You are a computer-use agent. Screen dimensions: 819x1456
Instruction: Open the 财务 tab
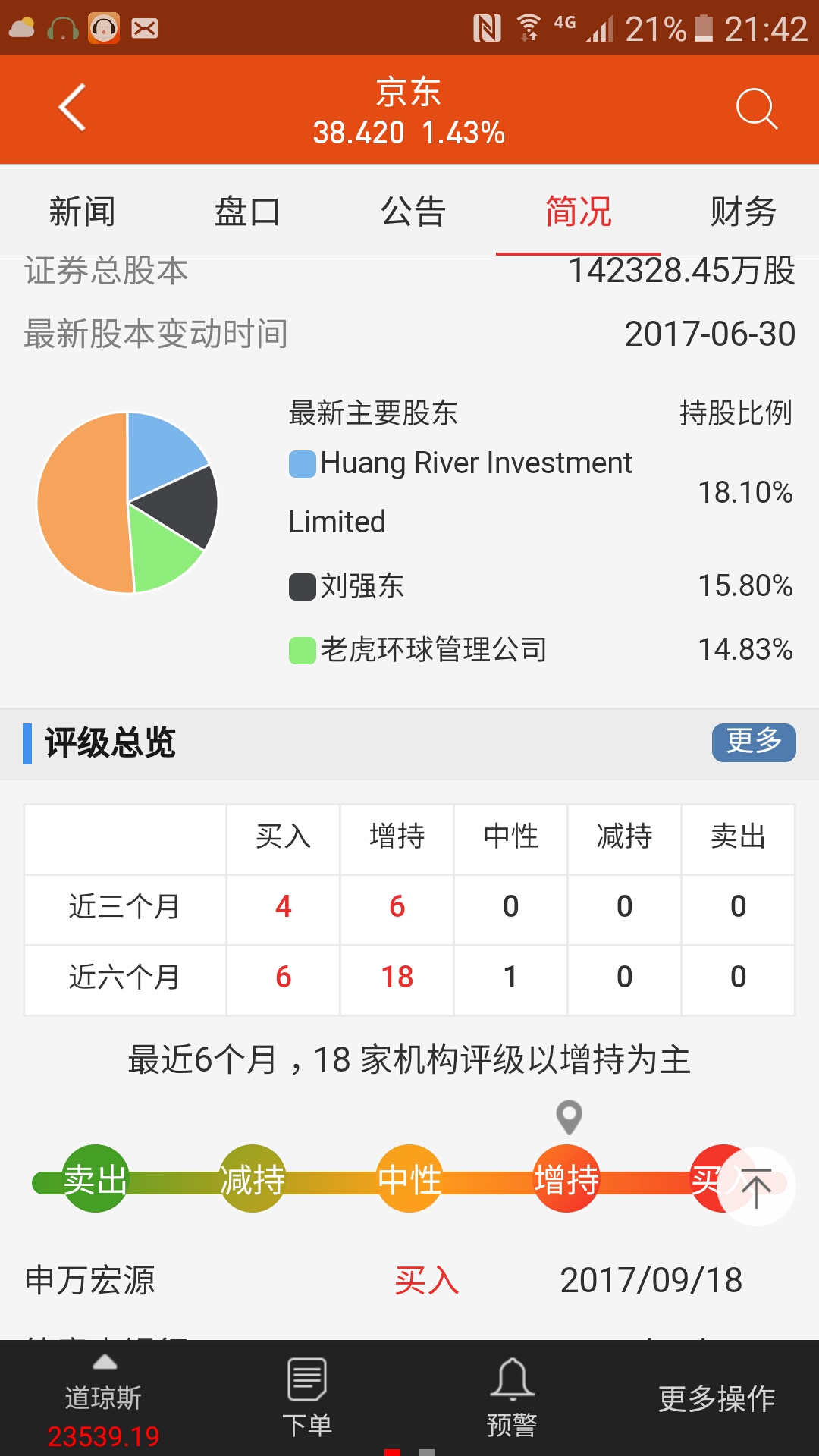coord(743,211)
